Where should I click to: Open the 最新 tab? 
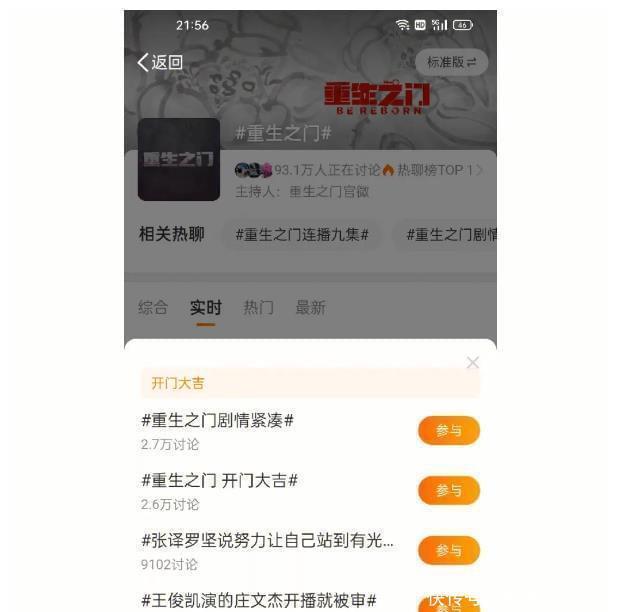[x=310, y=308]
